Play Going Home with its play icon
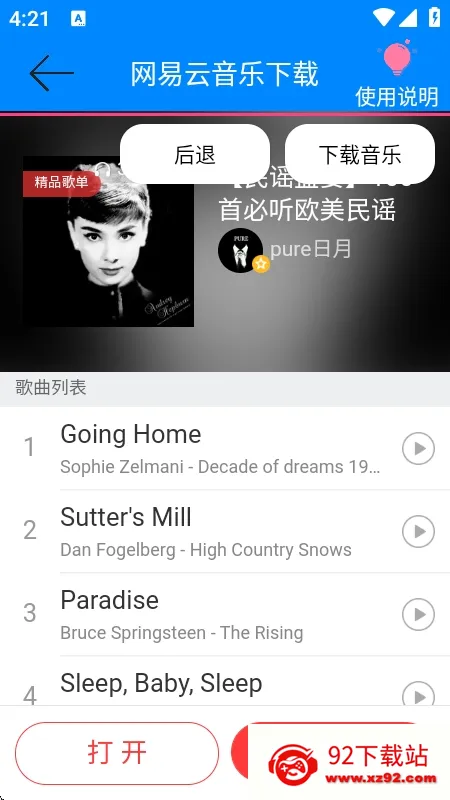 418,448
